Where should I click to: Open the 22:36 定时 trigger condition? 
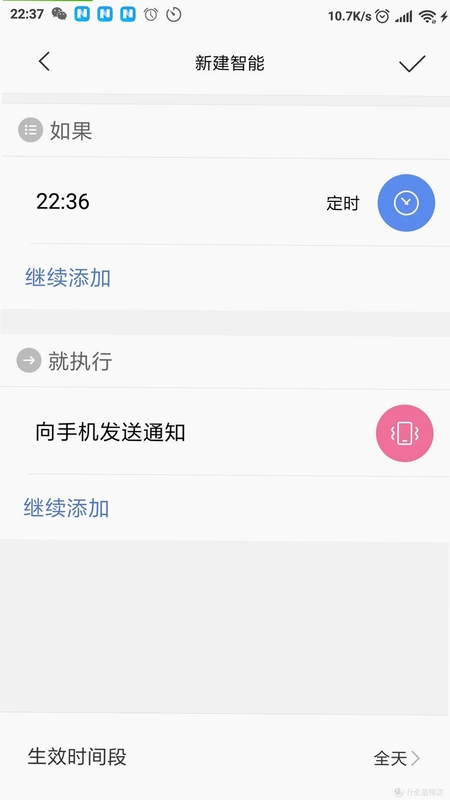click(x=225, y=202)
